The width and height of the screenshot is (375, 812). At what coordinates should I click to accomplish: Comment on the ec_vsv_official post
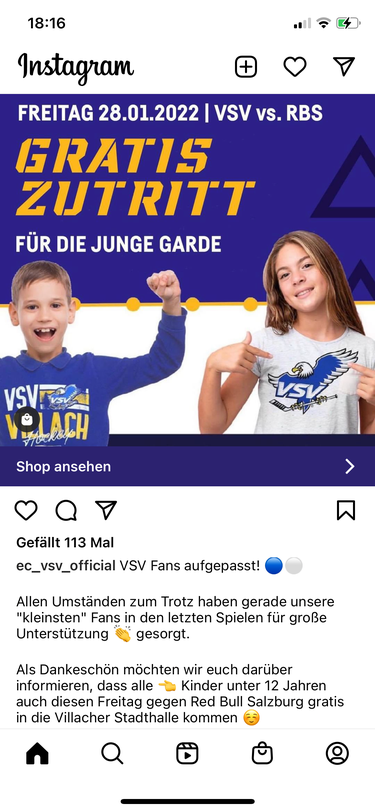pos(66,510)
